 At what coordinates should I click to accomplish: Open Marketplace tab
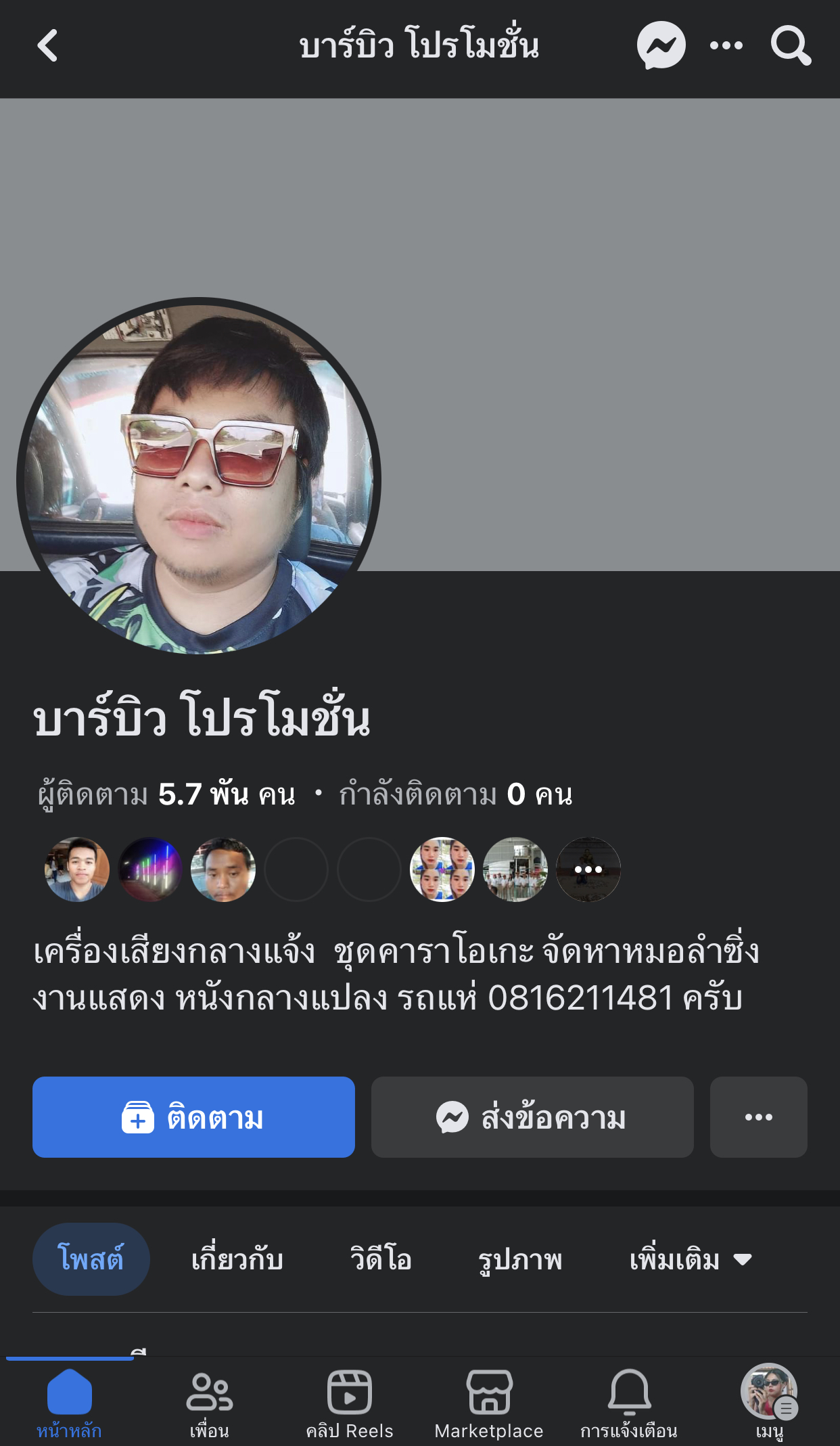pyautogui.click(x=489, y=1403)
